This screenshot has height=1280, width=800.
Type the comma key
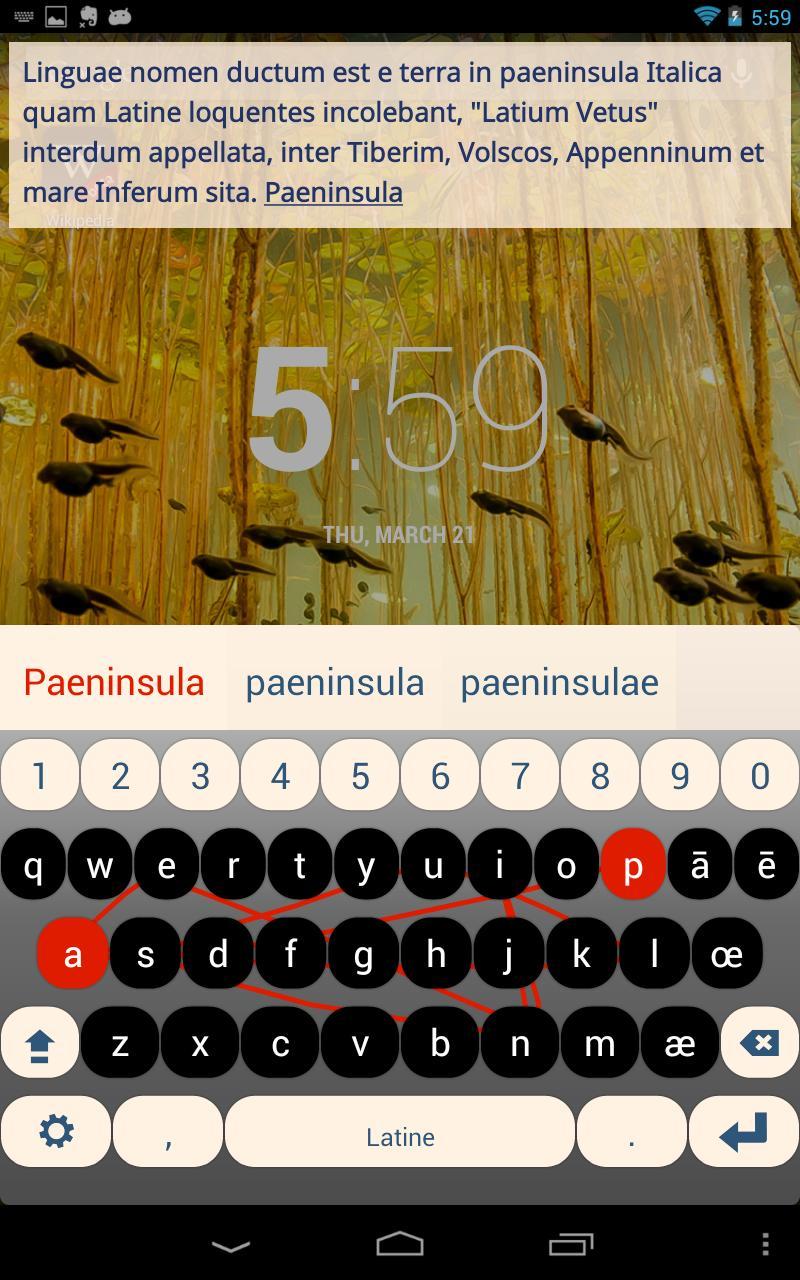(x=168, y=1132)
